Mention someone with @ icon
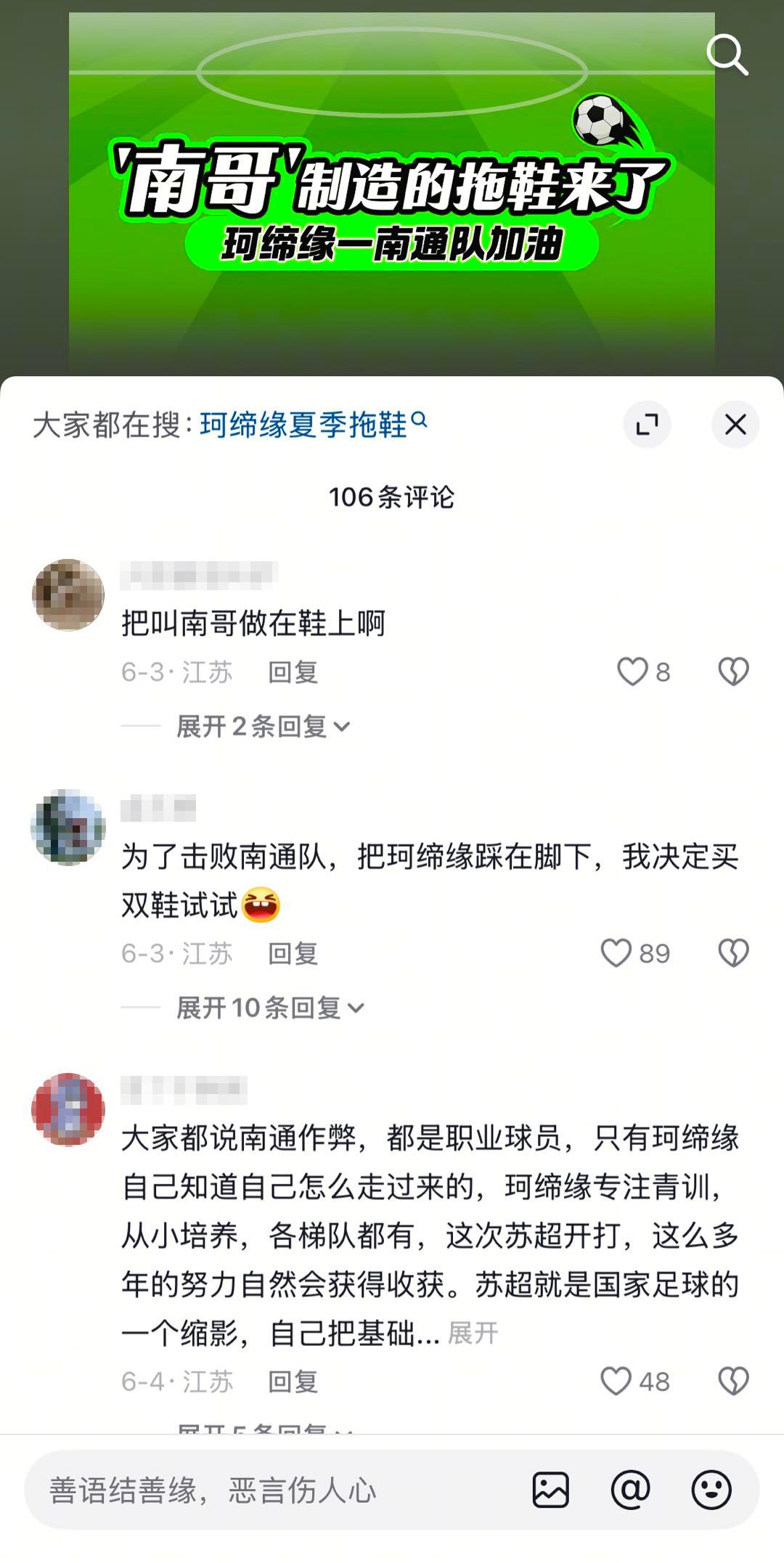Image resolution: width=784 pixels, height=1563 pixels. pyautogui.click(x=631, y=1490)
